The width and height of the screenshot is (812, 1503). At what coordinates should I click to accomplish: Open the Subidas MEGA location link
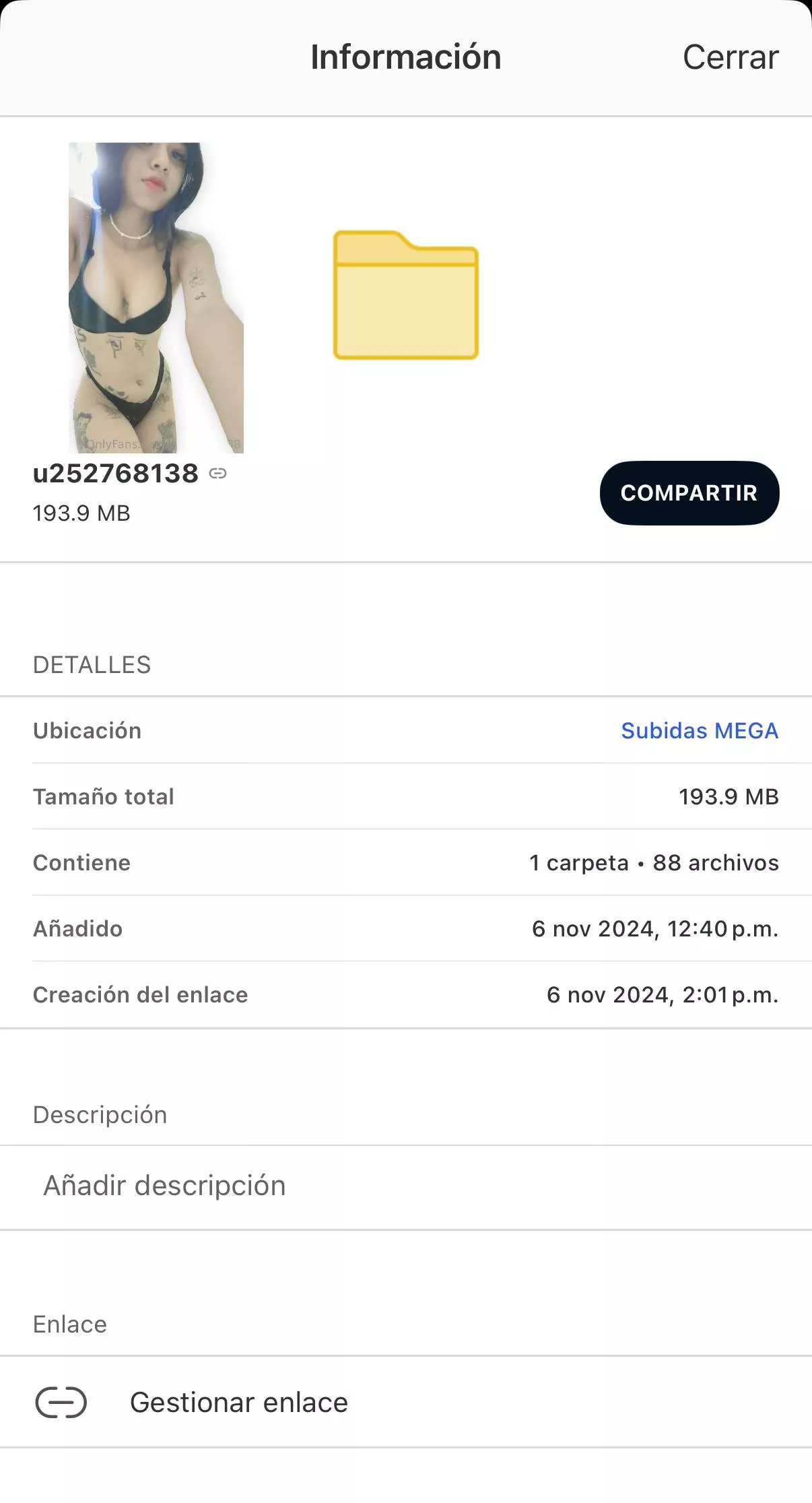click(699, 731)
